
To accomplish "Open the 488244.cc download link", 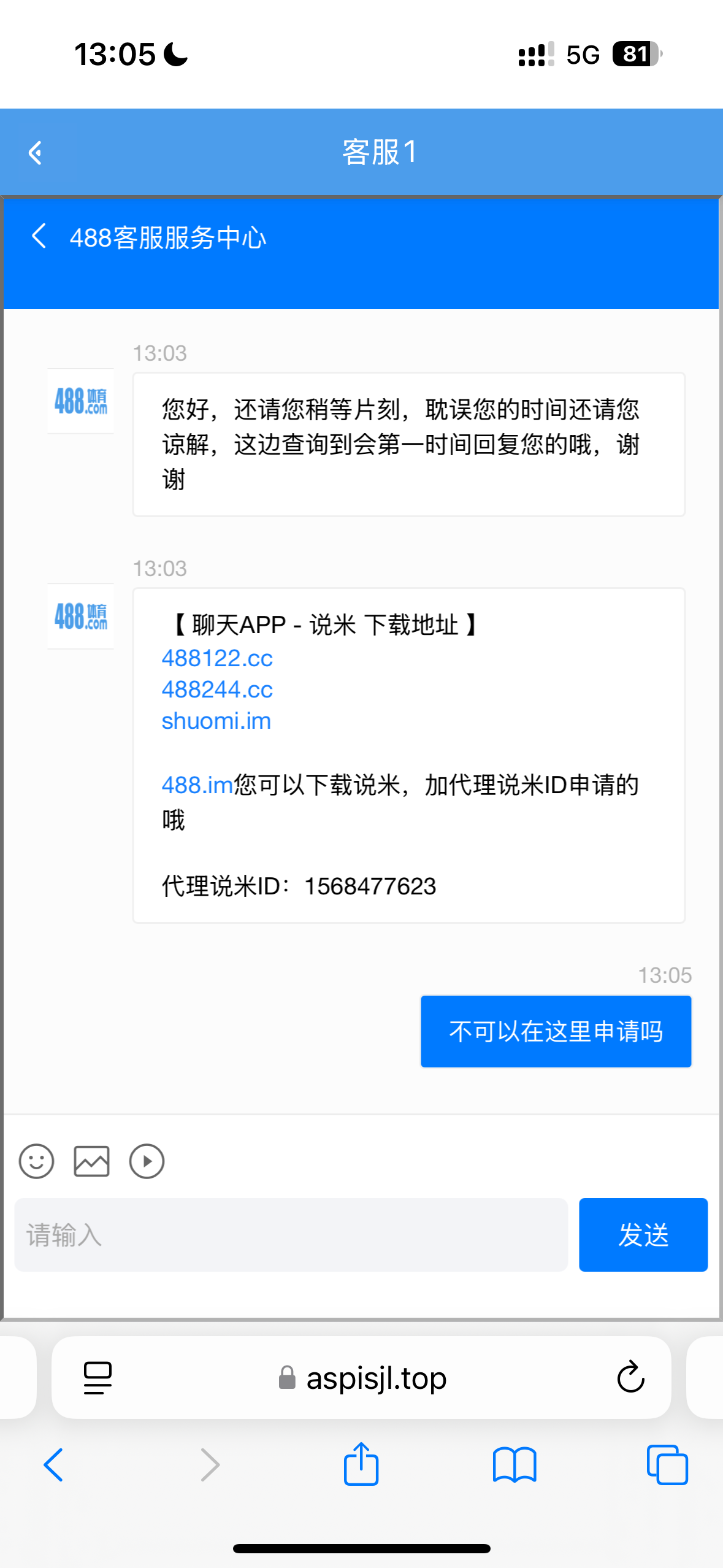I will click(x=216, y=690).
